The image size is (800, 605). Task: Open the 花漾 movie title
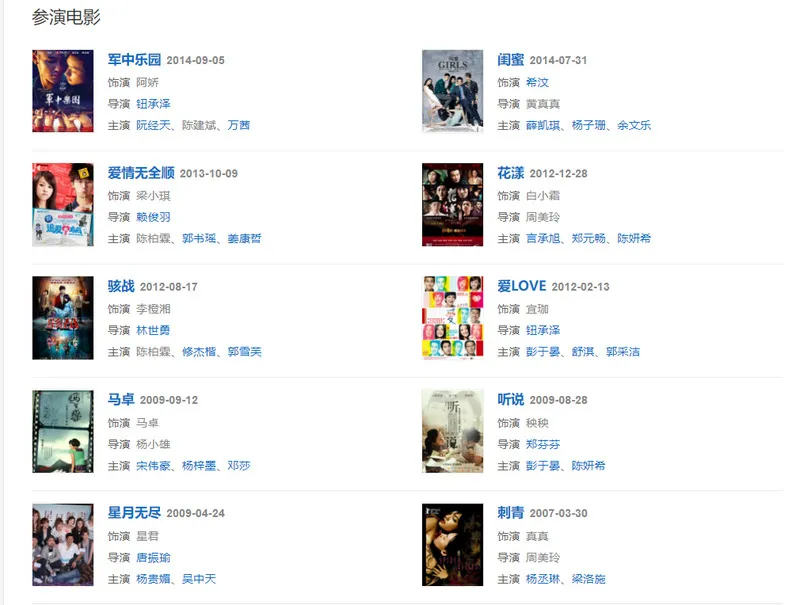click(510, 173)
